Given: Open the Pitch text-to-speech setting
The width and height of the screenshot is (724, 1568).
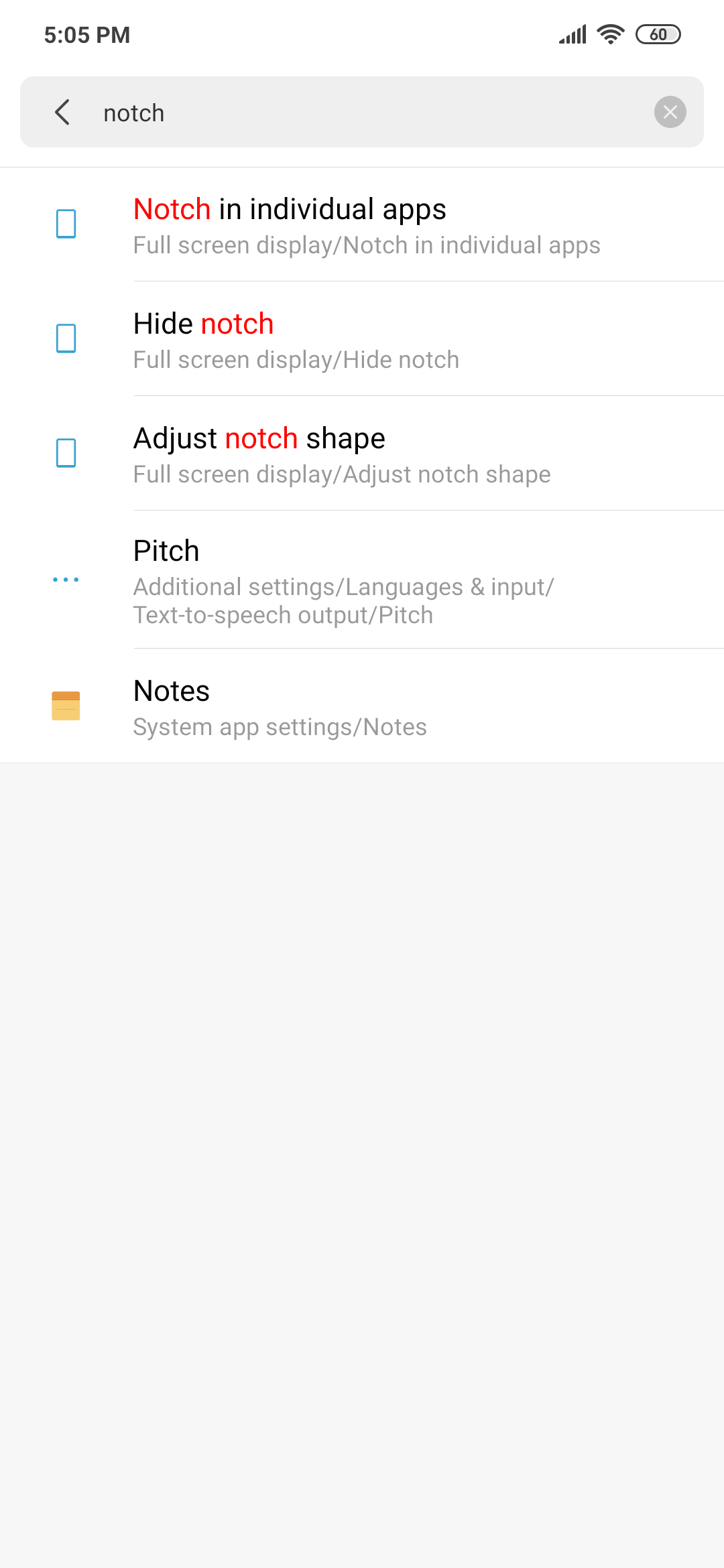Looking at the screenshot, I should (x=362, y=580).
